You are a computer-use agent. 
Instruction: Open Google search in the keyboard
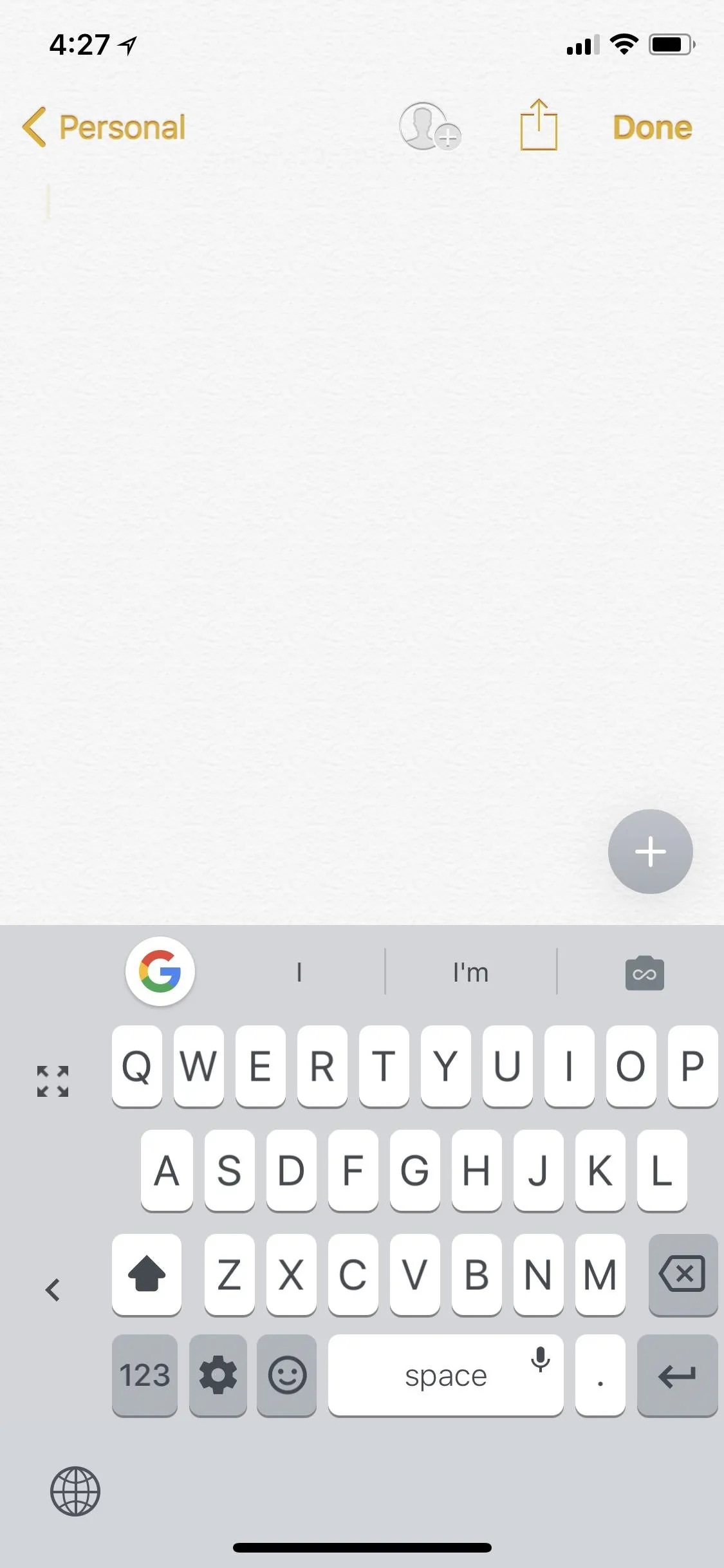click(160, 971)
